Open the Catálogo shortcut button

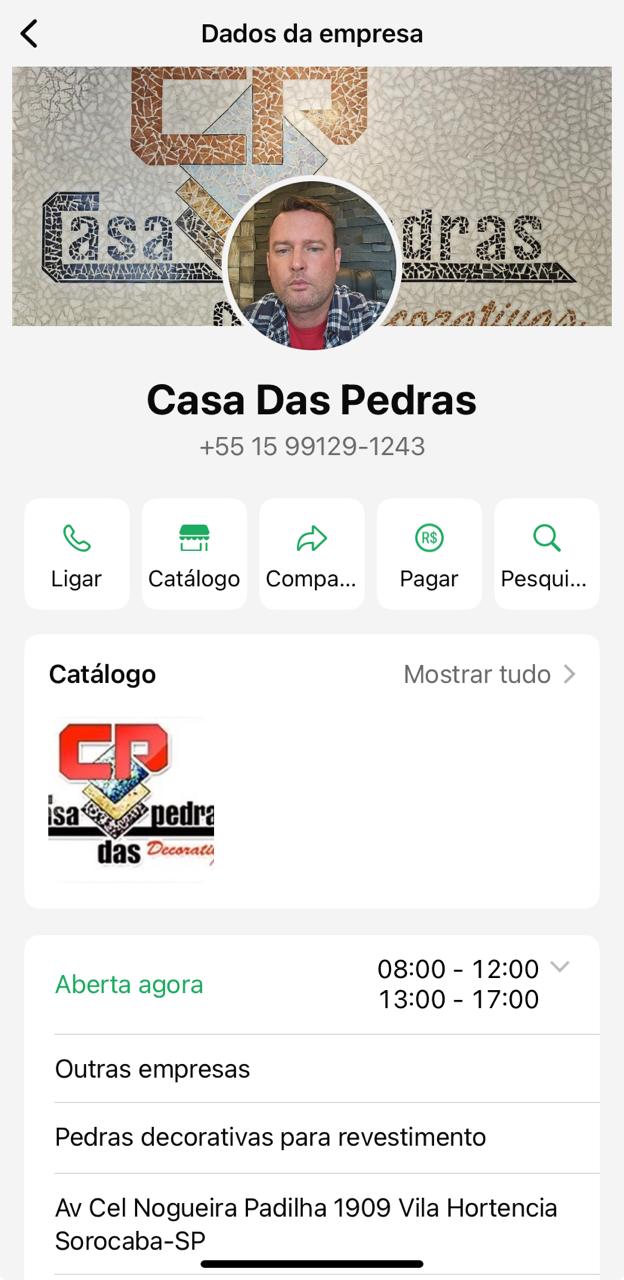click(194, 554)
